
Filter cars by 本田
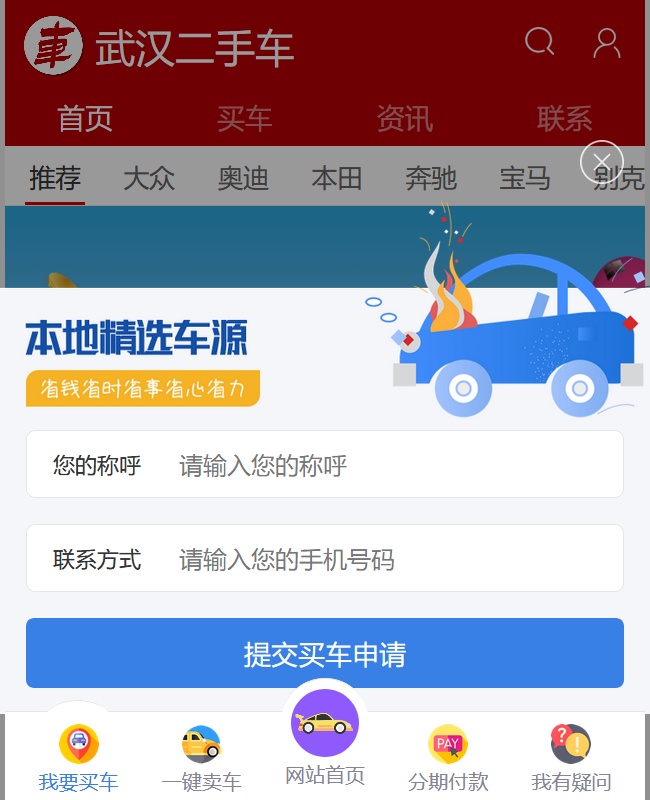(337, 179)
